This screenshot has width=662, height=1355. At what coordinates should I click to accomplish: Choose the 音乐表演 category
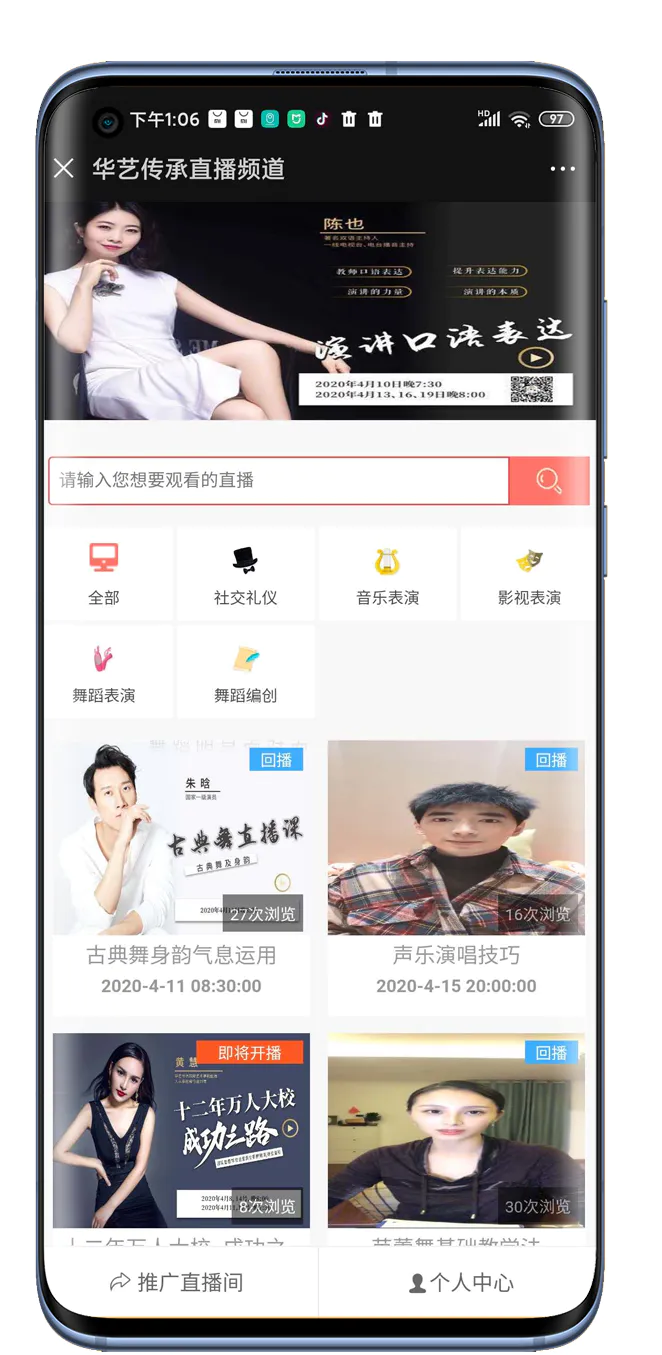tap(387, 574)
